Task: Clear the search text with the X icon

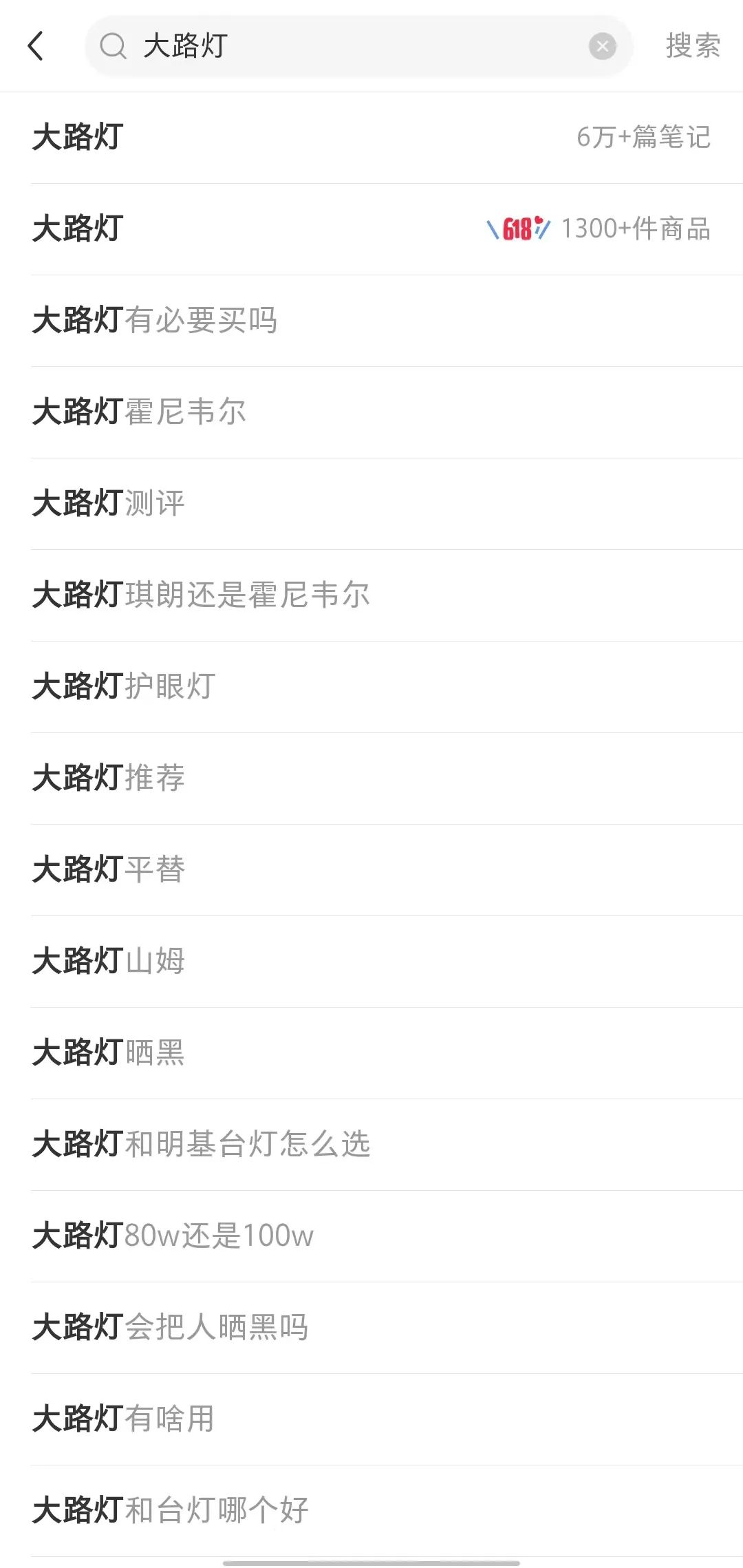Action: 602,46
